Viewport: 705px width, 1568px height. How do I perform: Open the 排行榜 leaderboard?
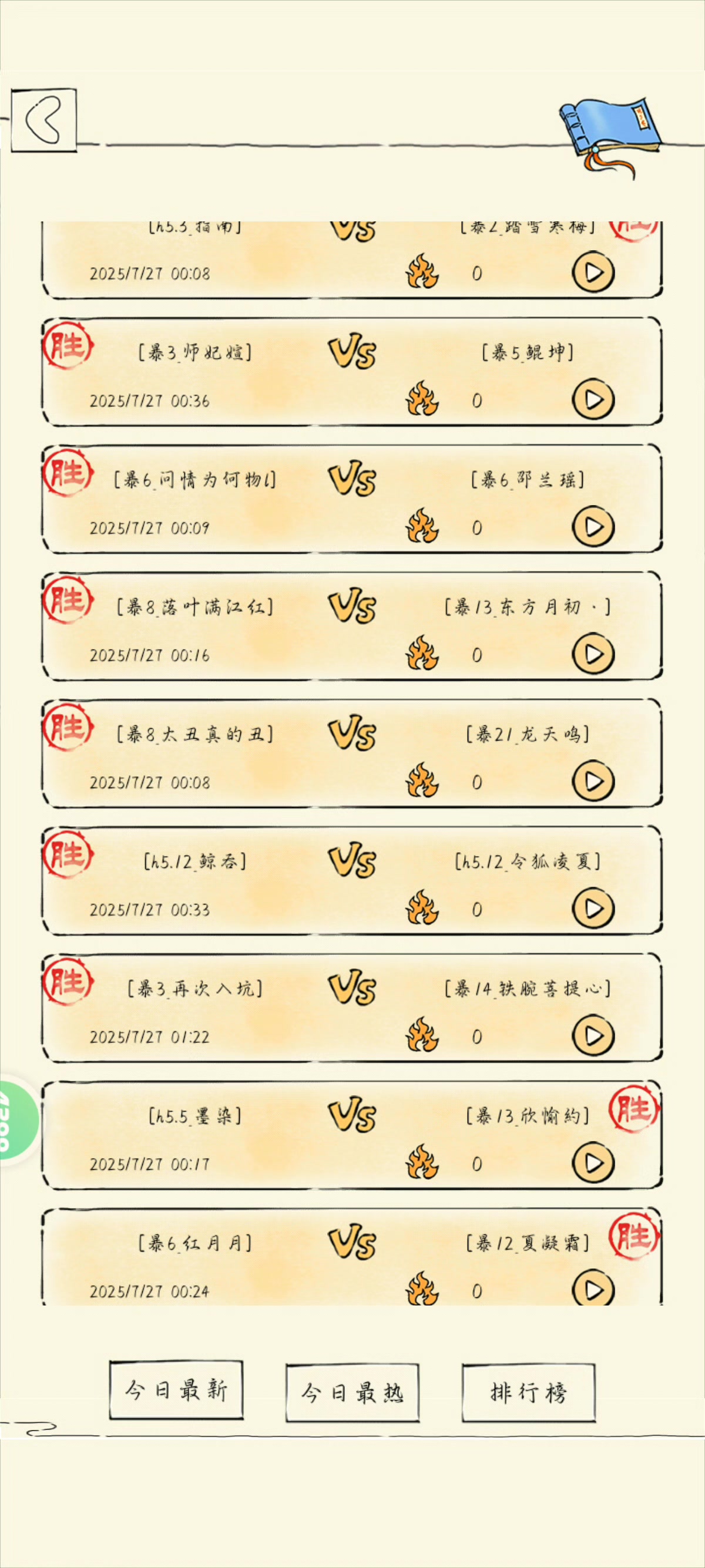528,1392
